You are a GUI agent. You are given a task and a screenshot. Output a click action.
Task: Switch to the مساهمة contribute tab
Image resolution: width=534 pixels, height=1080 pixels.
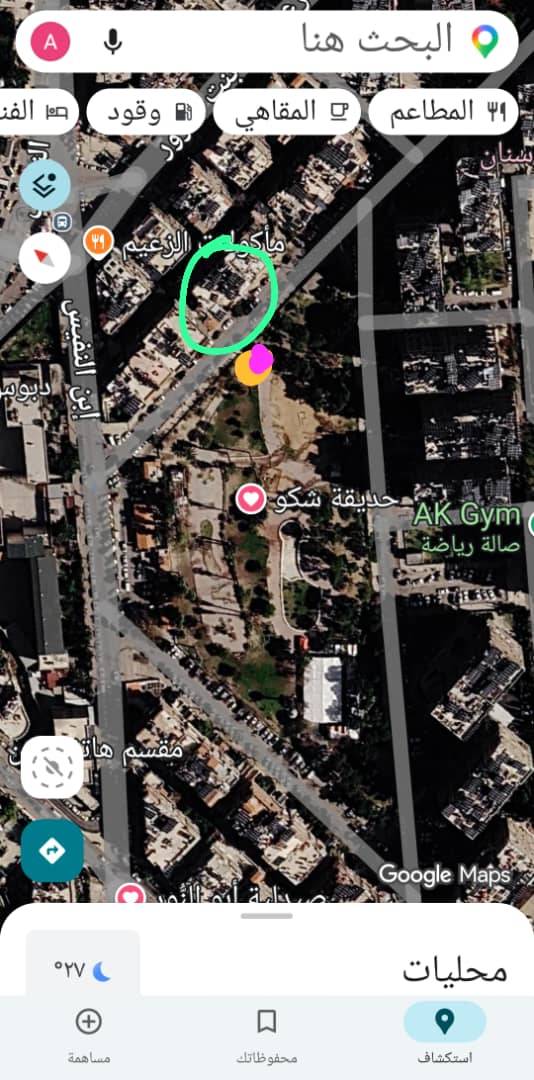pos(89,1032)
